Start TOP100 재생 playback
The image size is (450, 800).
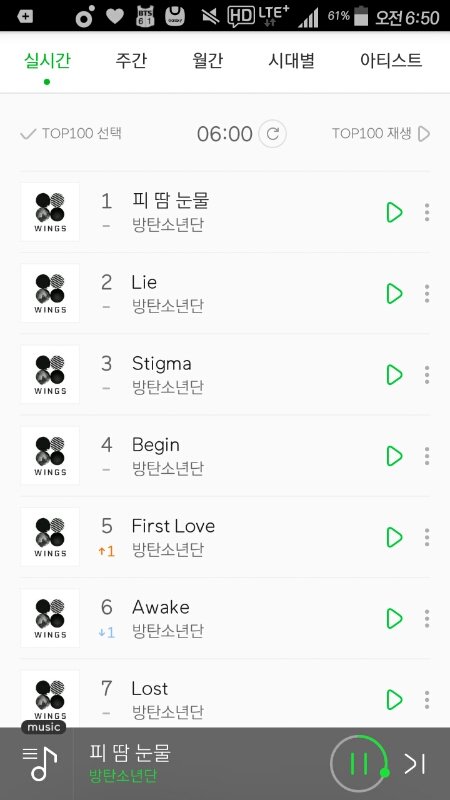[381, 134]
